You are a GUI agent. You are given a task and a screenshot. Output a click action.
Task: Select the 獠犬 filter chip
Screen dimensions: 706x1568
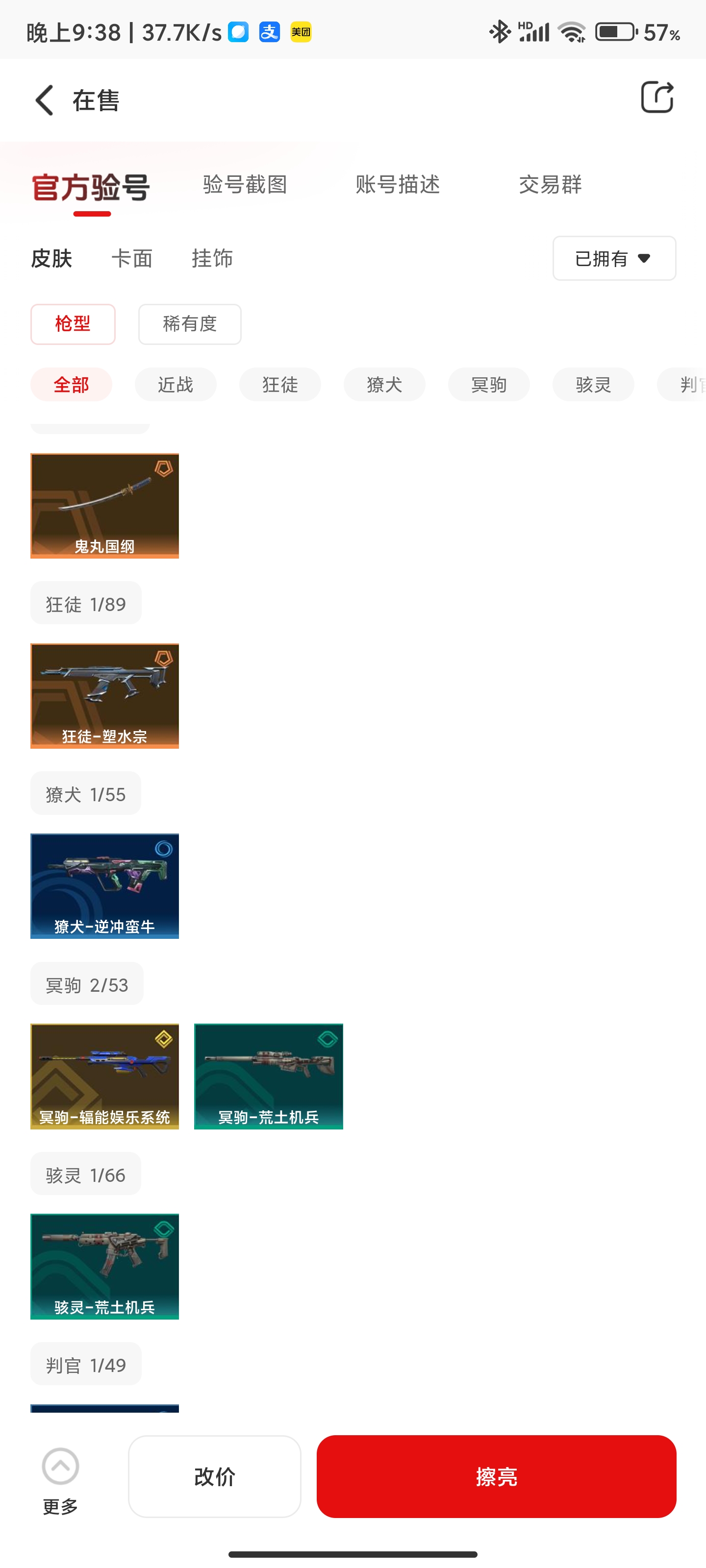(384, 385)
